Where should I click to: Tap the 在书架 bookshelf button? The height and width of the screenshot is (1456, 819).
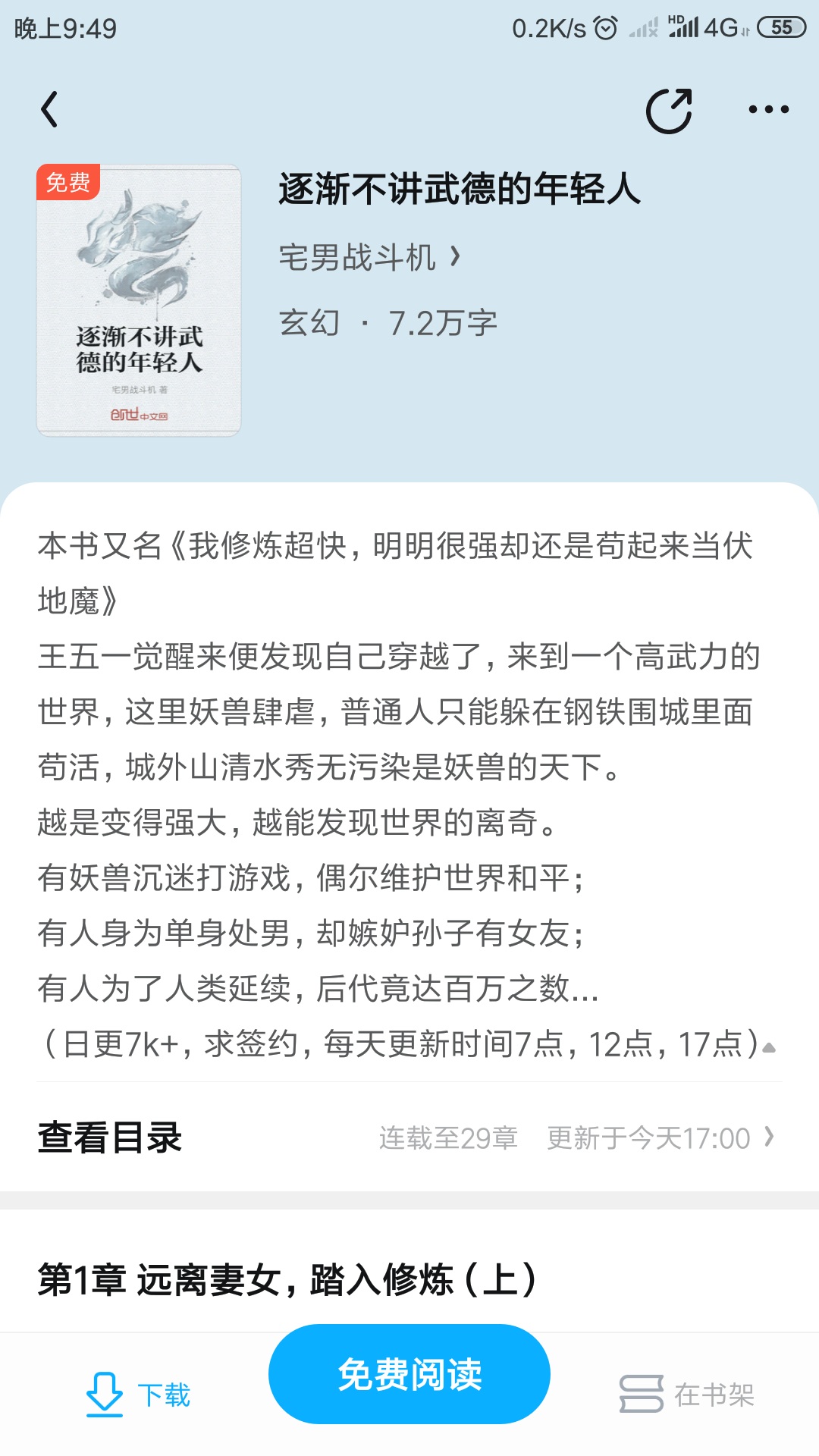tap(687, 1394)
